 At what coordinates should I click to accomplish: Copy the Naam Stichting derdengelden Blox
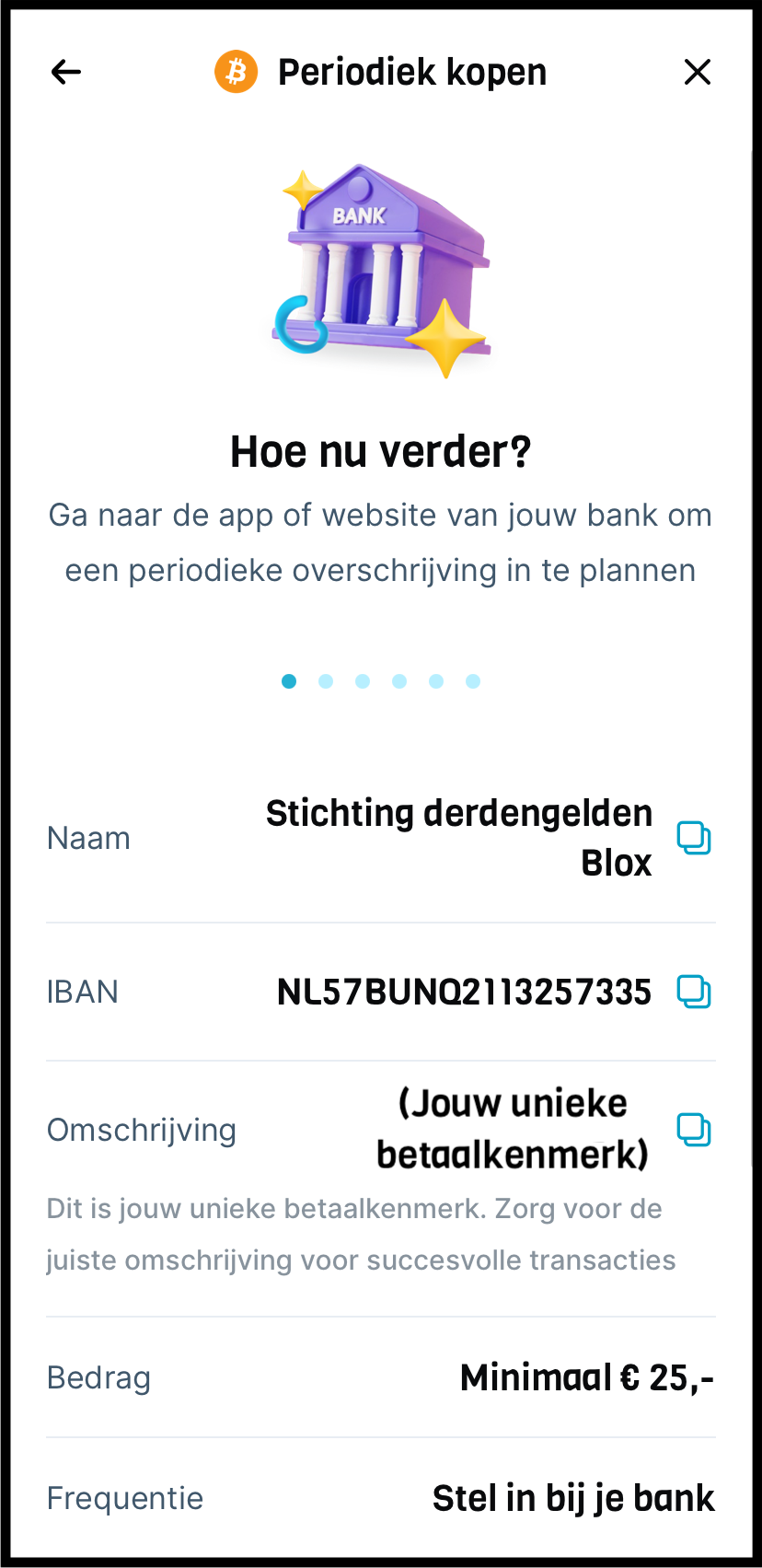click(x=694, y=838)
